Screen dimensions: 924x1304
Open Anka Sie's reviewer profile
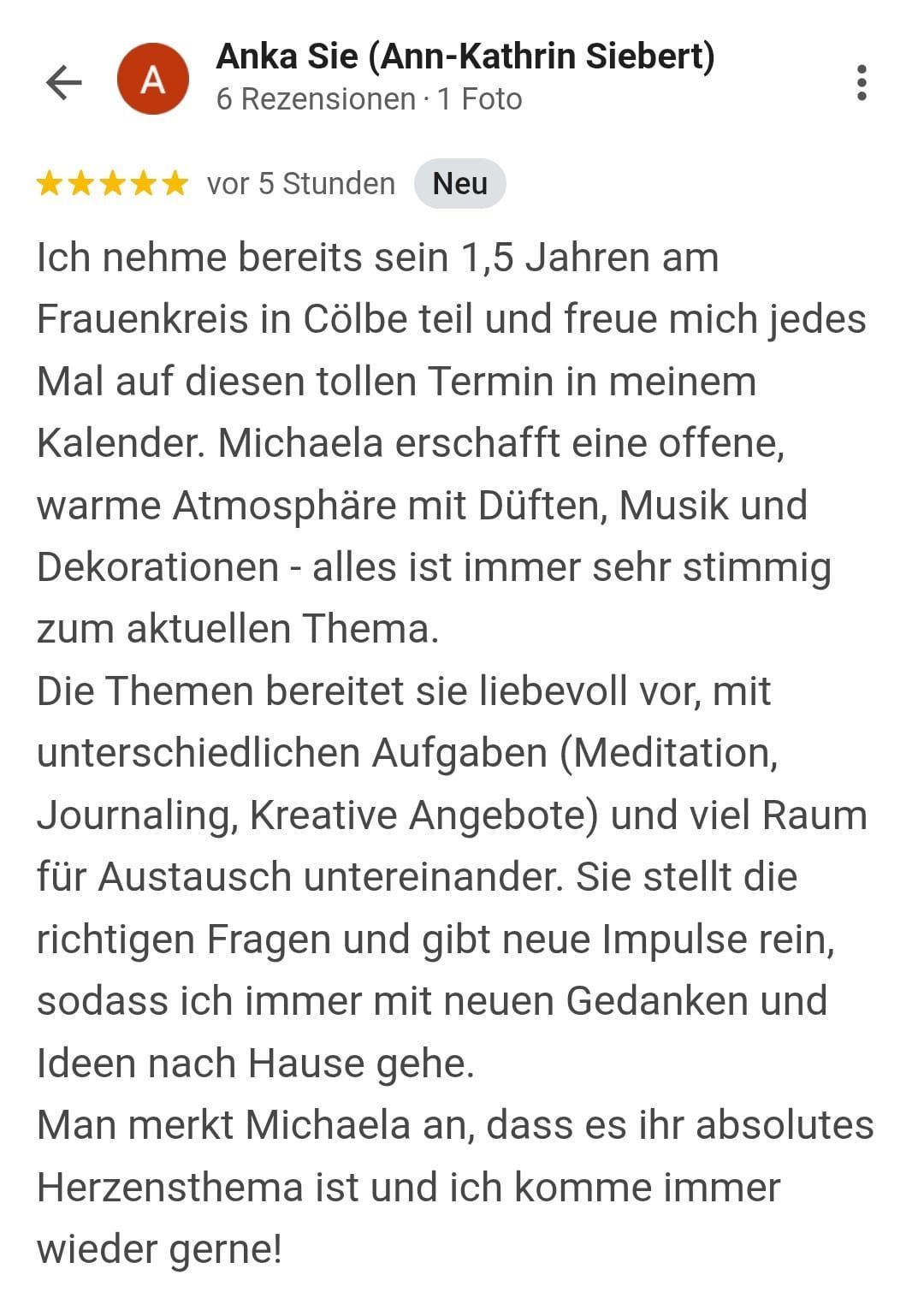pos(465,57)
